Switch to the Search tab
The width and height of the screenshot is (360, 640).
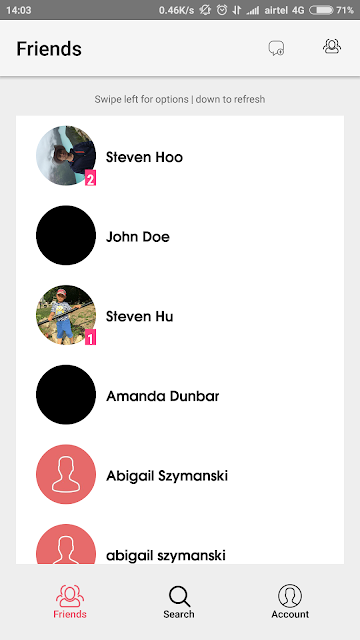tap(179, 602)
